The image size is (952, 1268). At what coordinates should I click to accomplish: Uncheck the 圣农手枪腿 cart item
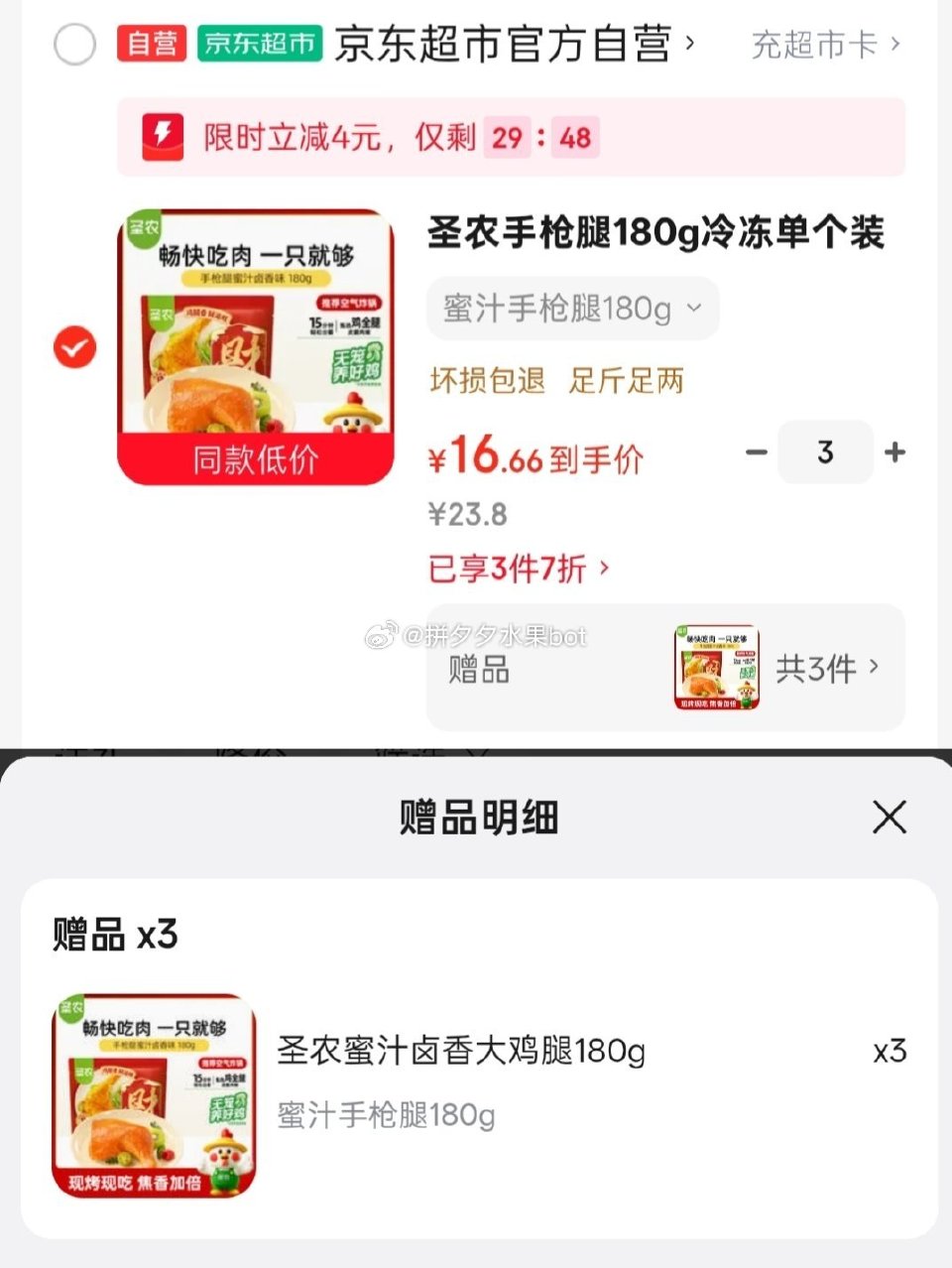pos(74,347)
